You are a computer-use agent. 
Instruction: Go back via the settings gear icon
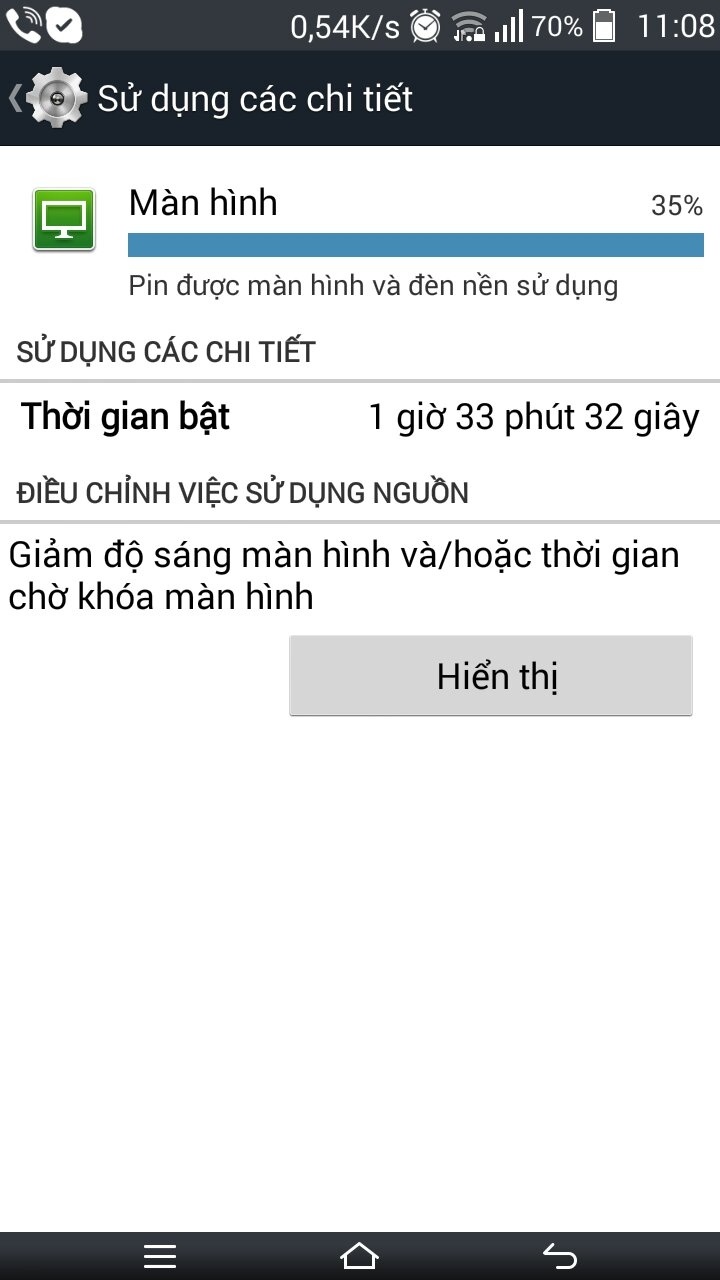tap(55, 99)
